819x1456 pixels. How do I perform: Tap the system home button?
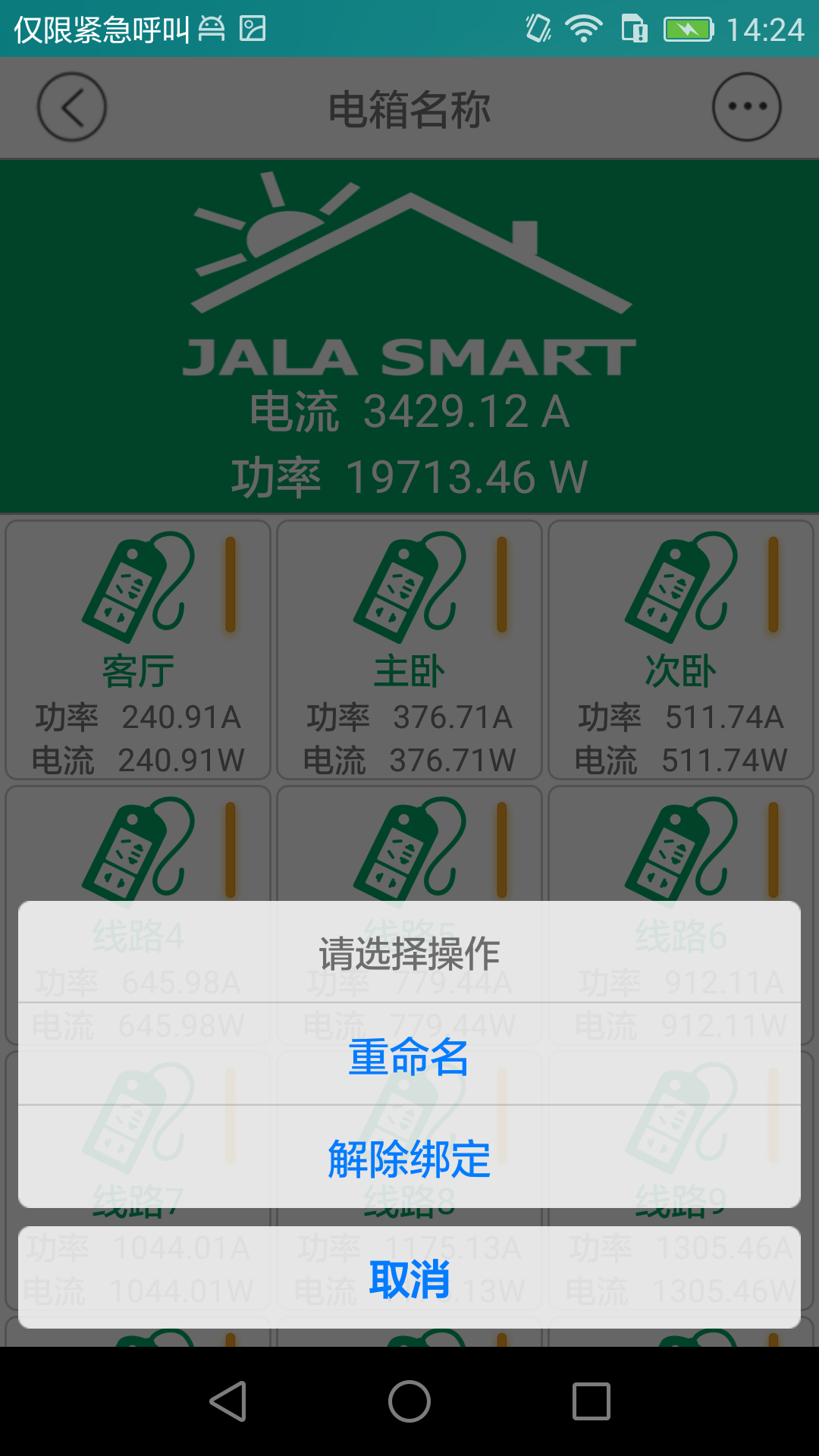pyautogui.click(x=409, y=1401)
